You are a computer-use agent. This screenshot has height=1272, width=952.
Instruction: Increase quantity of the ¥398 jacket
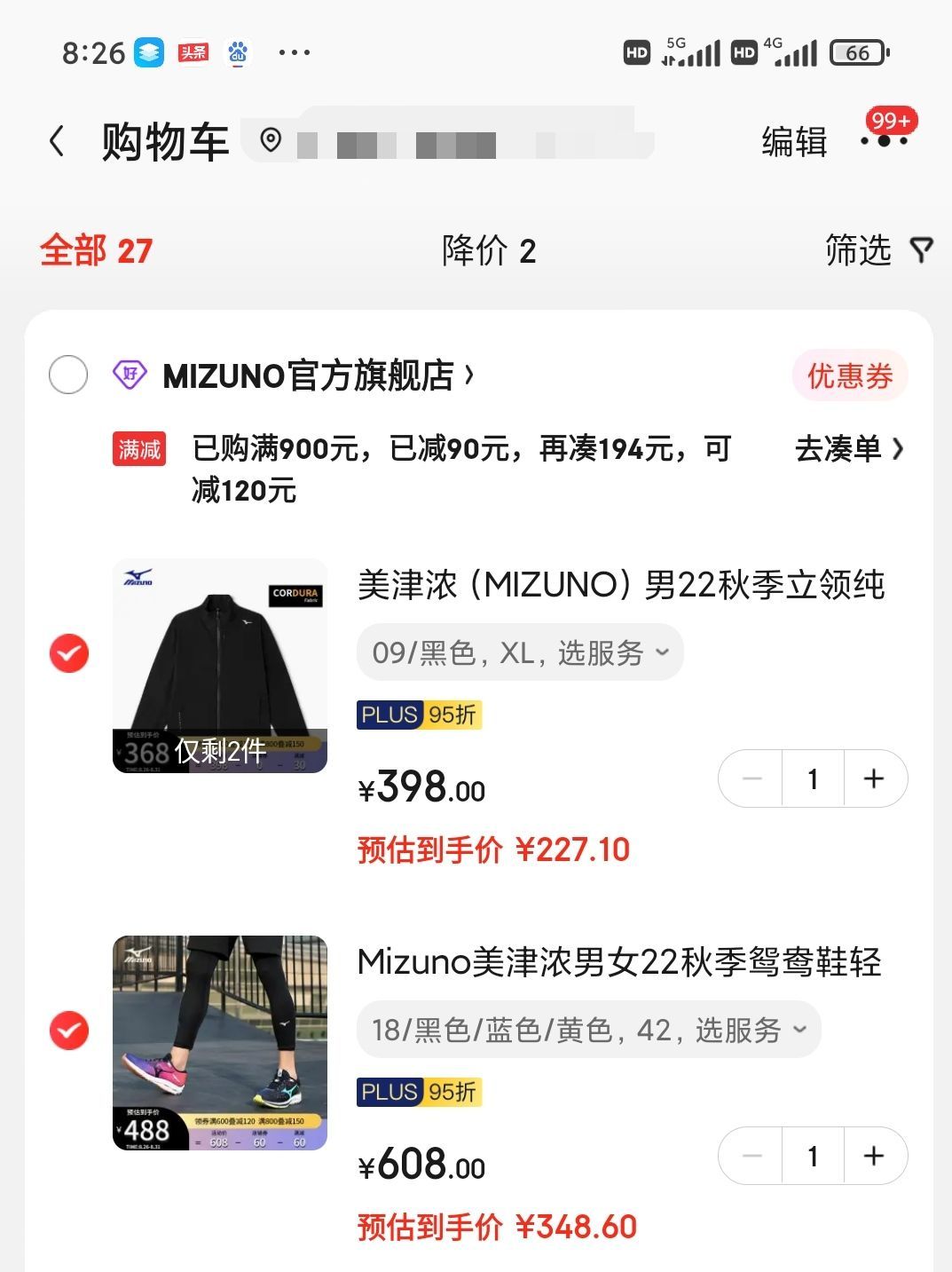coord(874,778)
